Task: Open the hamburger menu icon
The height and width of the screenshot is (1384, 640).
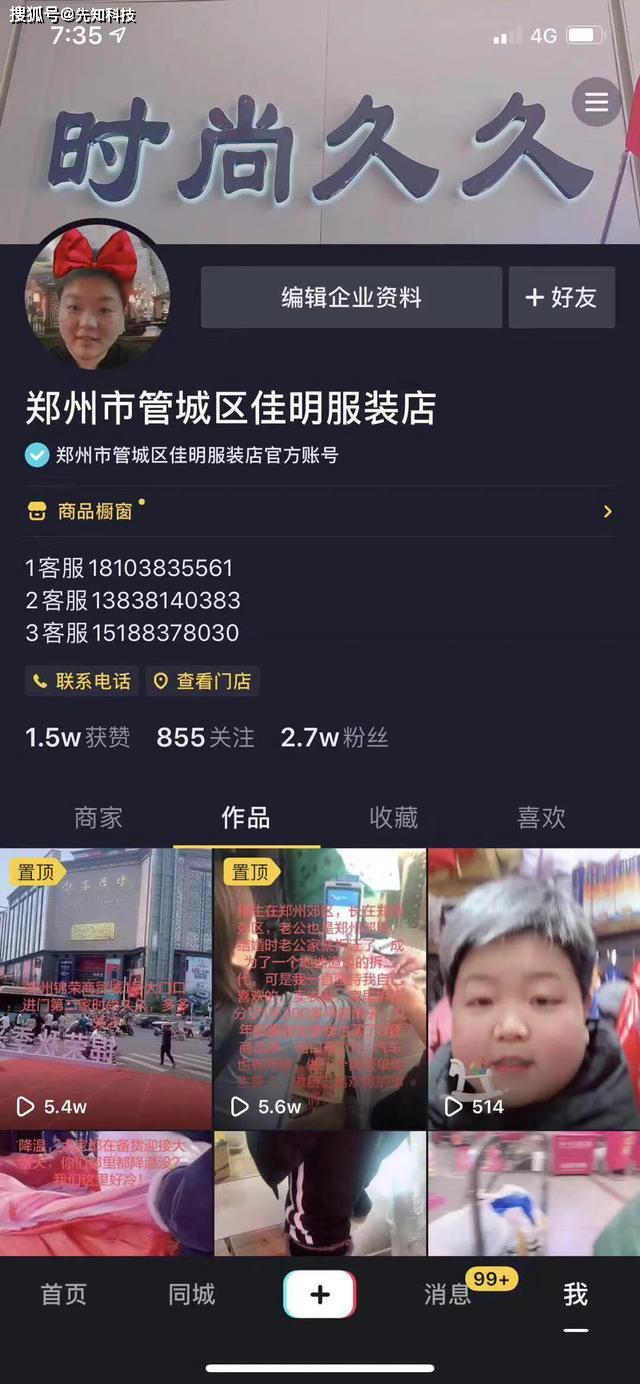Action: 597,102
